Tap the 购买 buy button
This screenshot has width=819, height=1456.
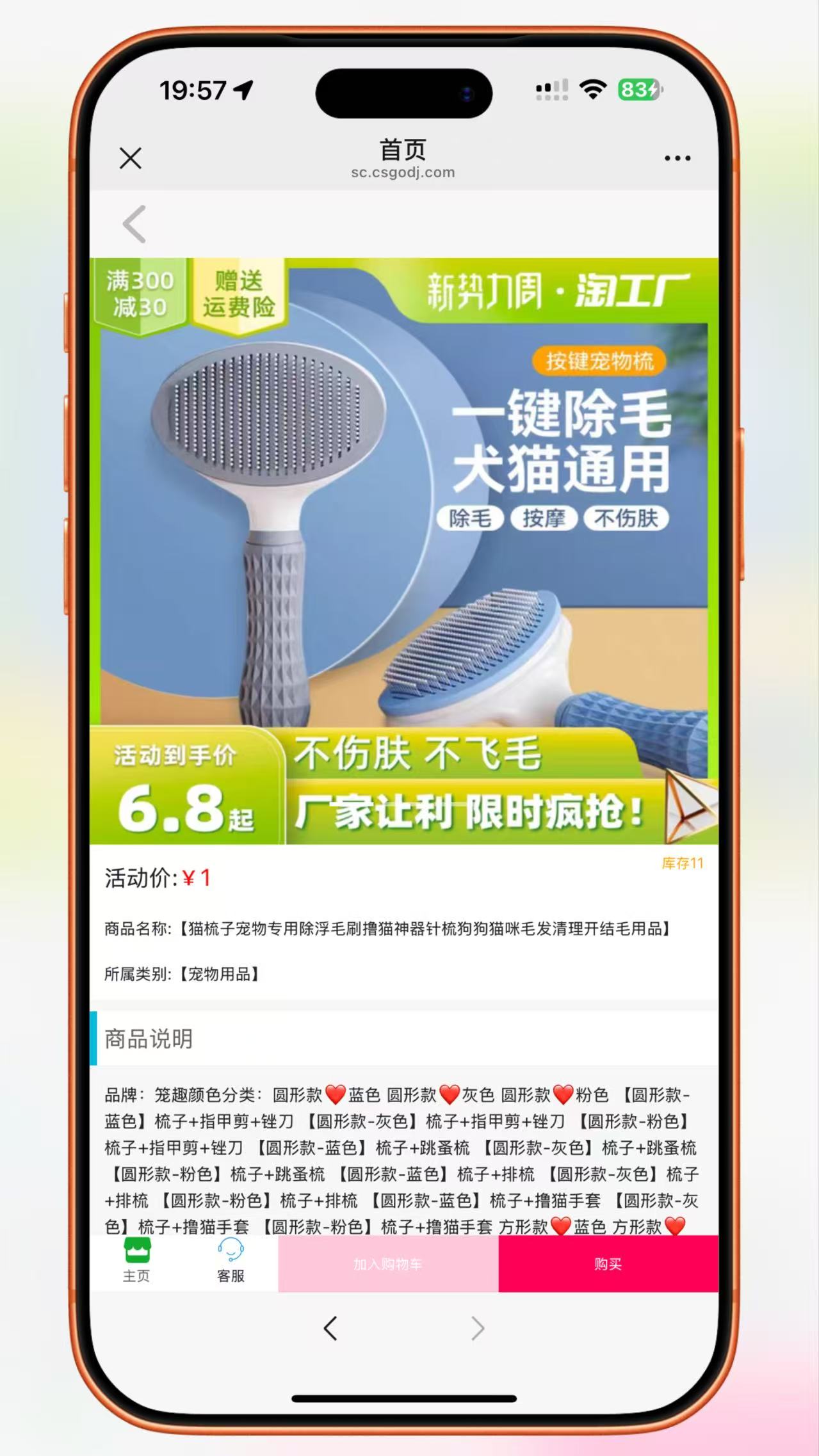coord(608,1263)
